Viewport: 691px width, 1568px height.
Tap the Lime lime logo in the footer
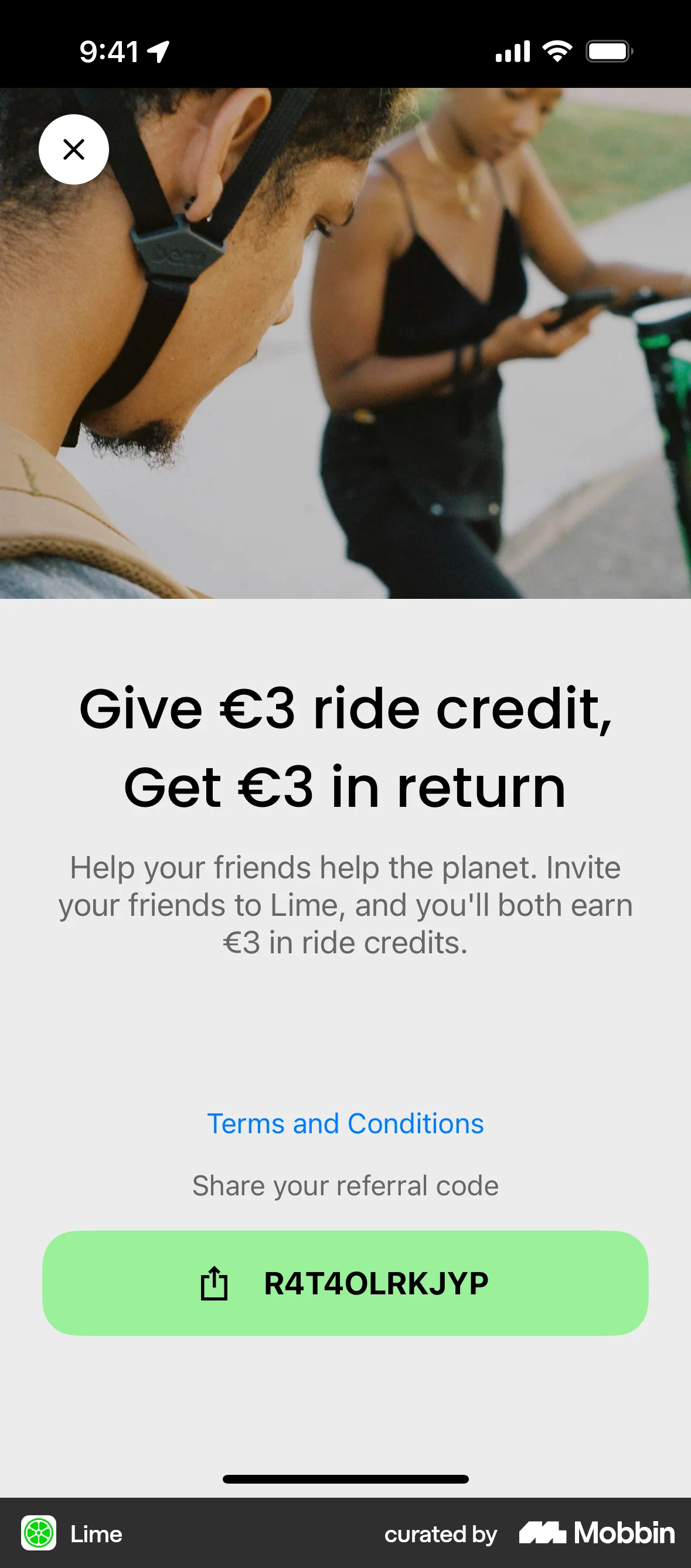(x=38, y=1534)
